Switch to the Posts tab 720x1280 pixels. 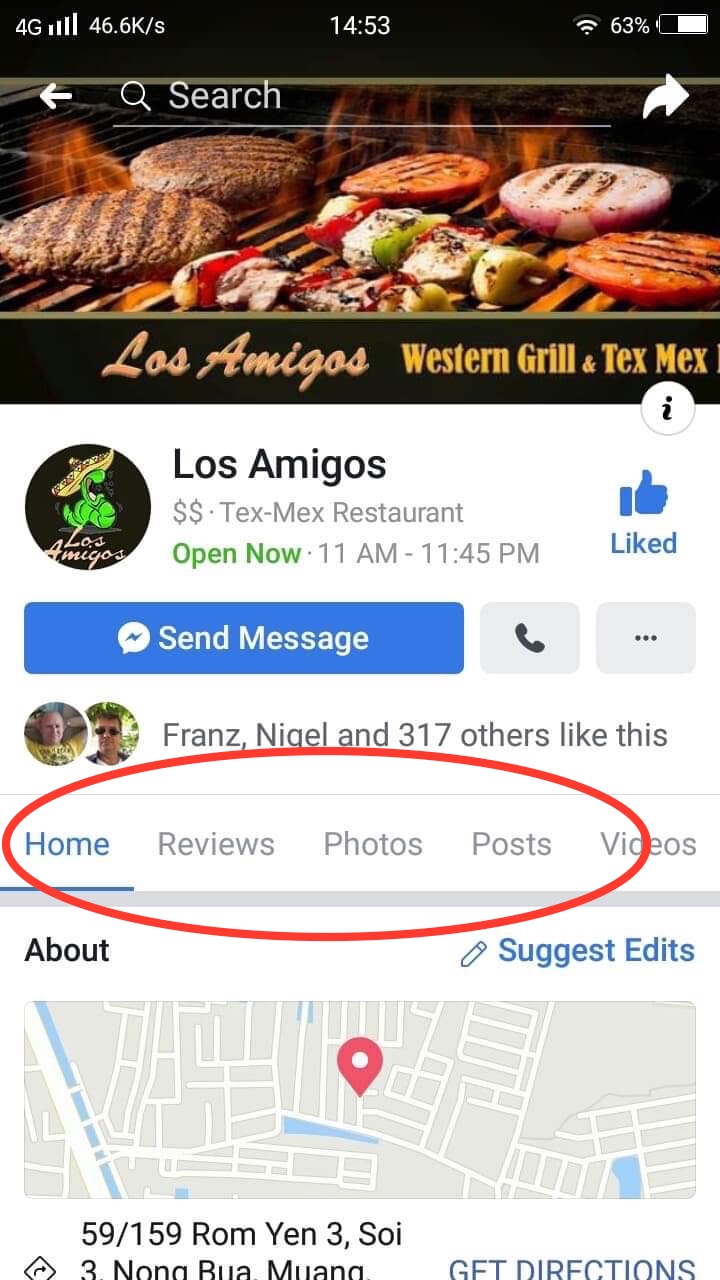click(511, 844)
